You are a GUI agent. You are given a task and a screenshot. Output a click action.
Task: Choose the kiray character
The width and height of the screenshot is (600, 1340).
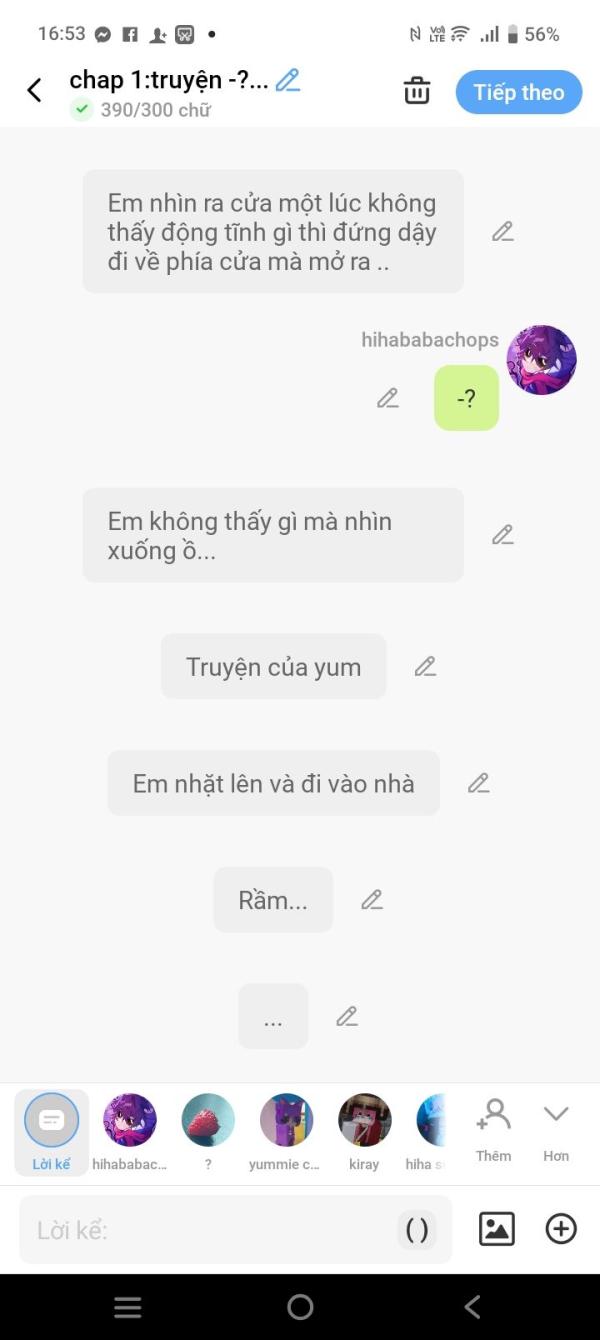(x=364, y=1131)
